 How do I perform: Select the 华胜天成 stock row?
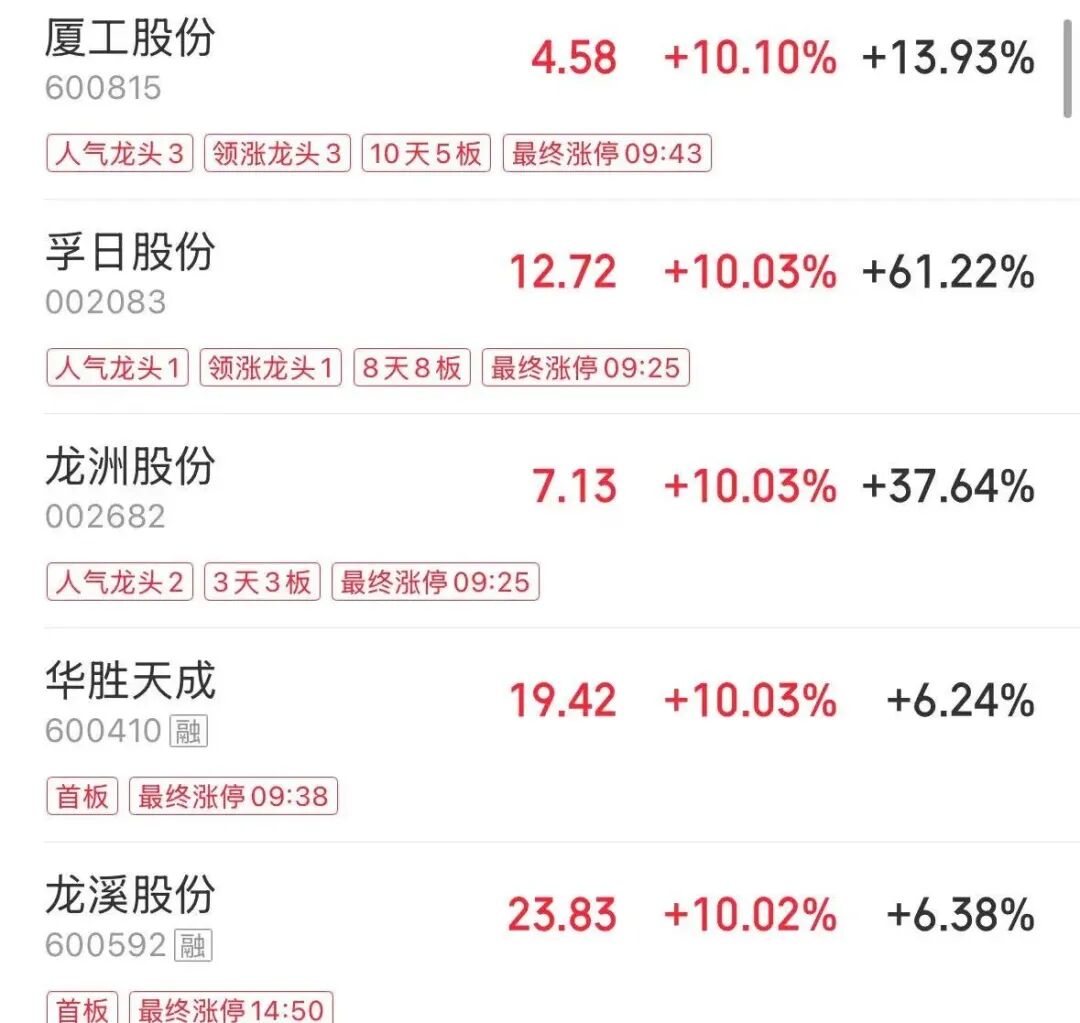(130, 682)
